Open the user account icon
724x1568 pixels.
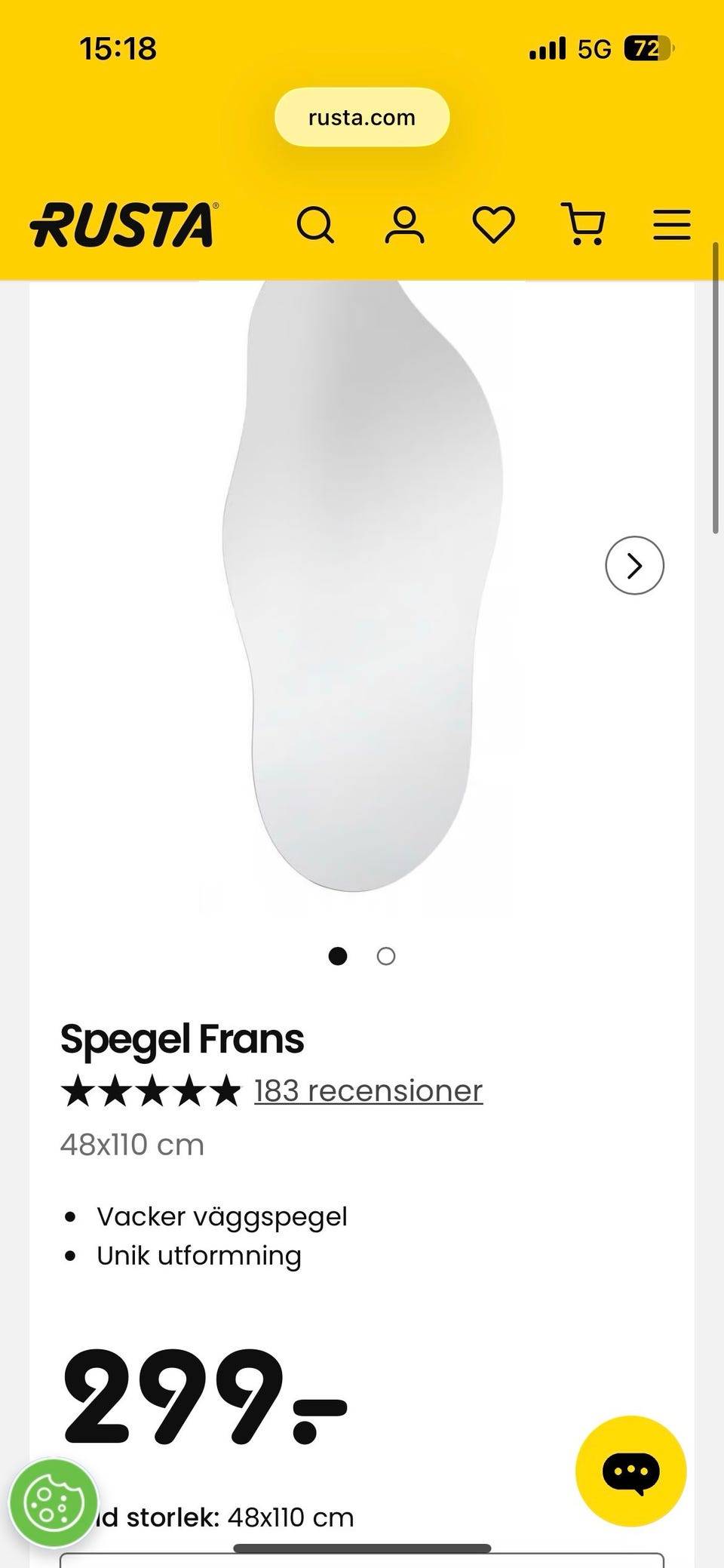click(405, 225)
